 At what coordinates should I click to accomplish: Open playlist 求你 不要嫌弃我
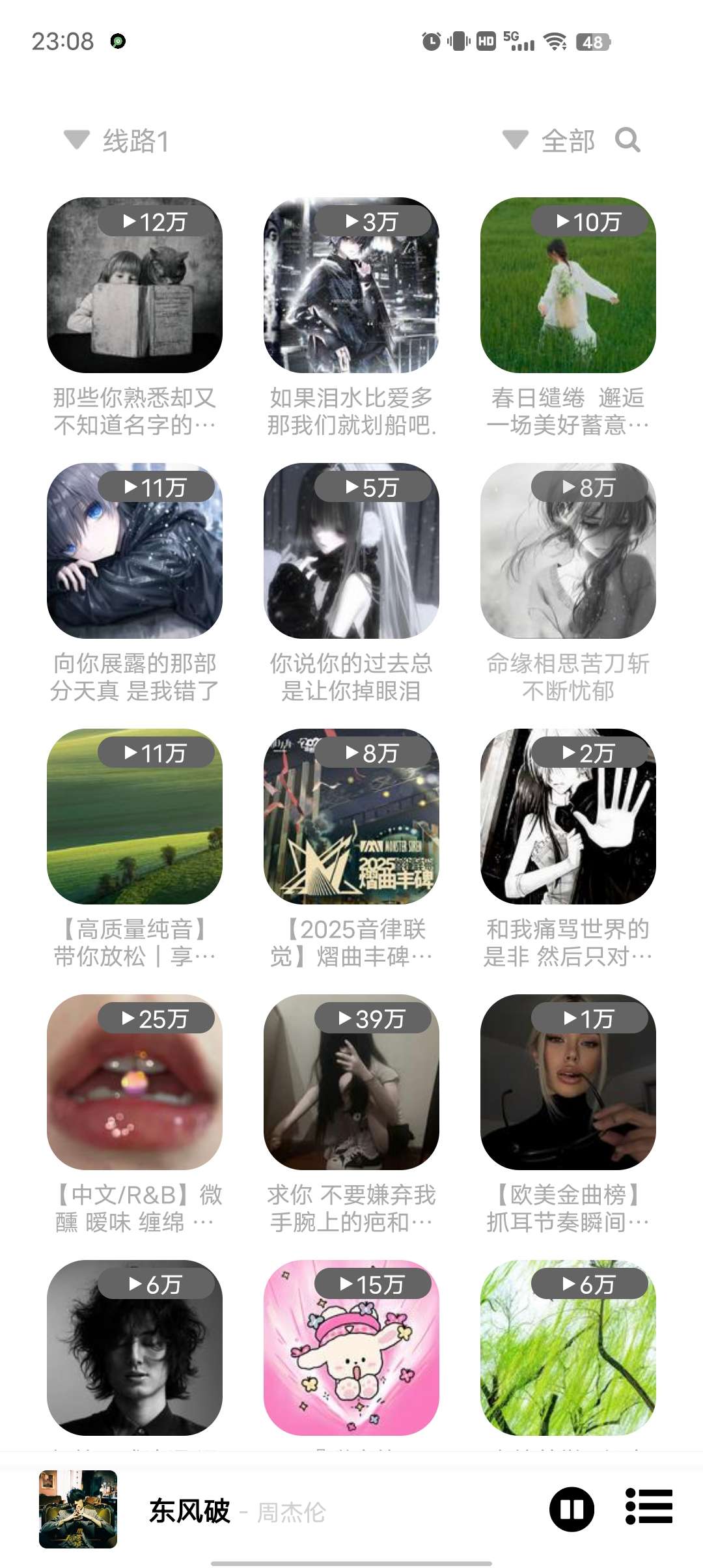351,1082
